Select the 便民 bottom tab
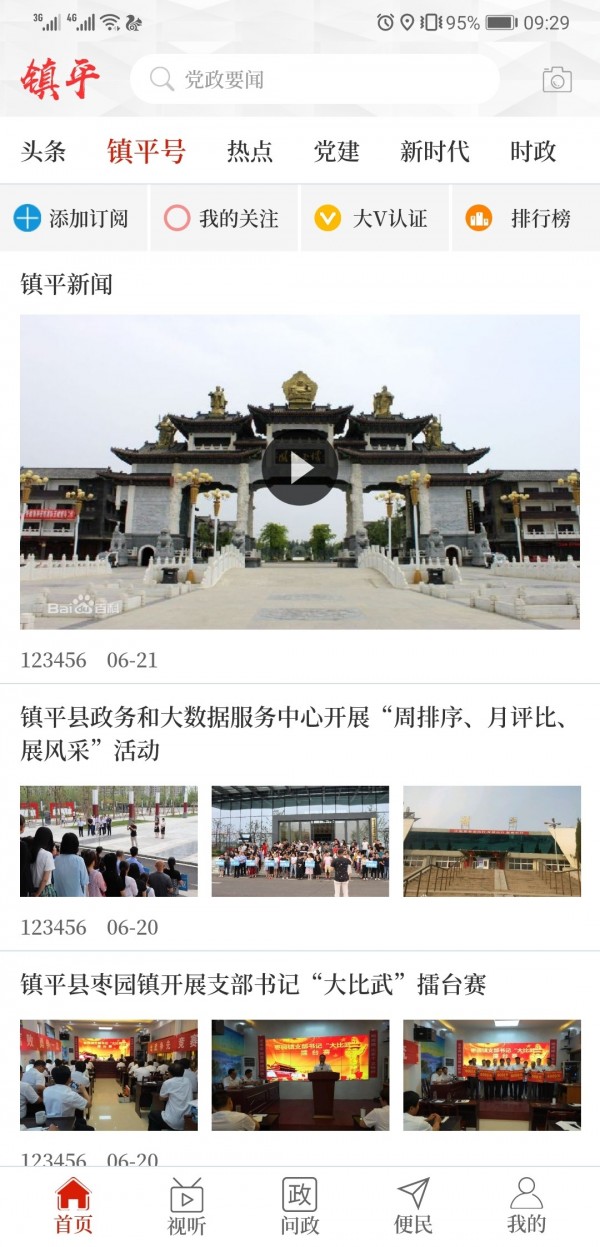Image resolution: width=600 pixels, height=1247 pixels. 413,1205
